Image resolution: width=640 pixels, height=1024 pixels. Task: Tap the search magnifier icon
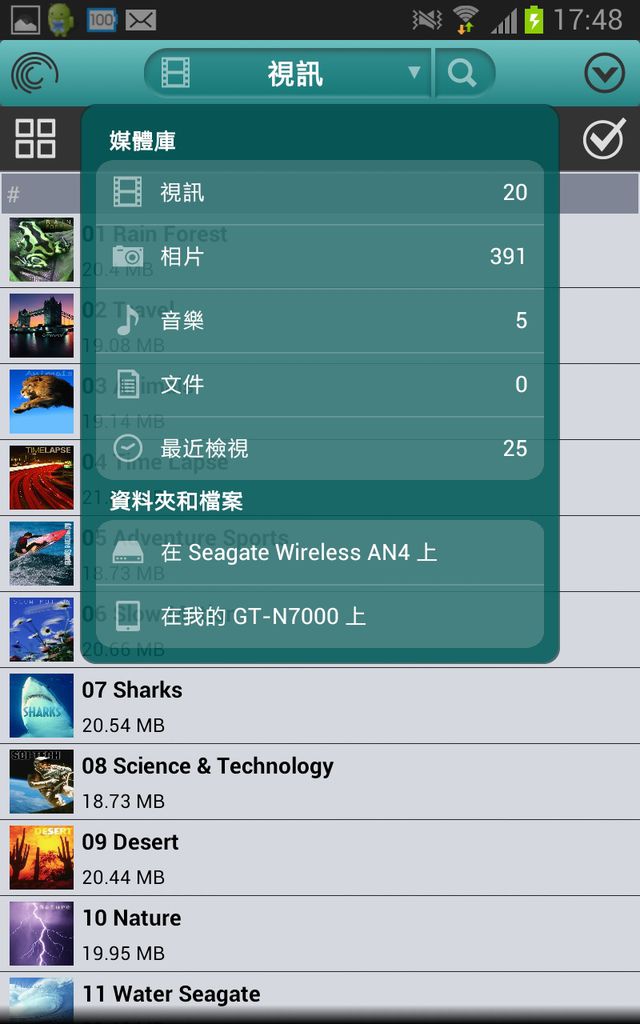click(x=462, y=73)
